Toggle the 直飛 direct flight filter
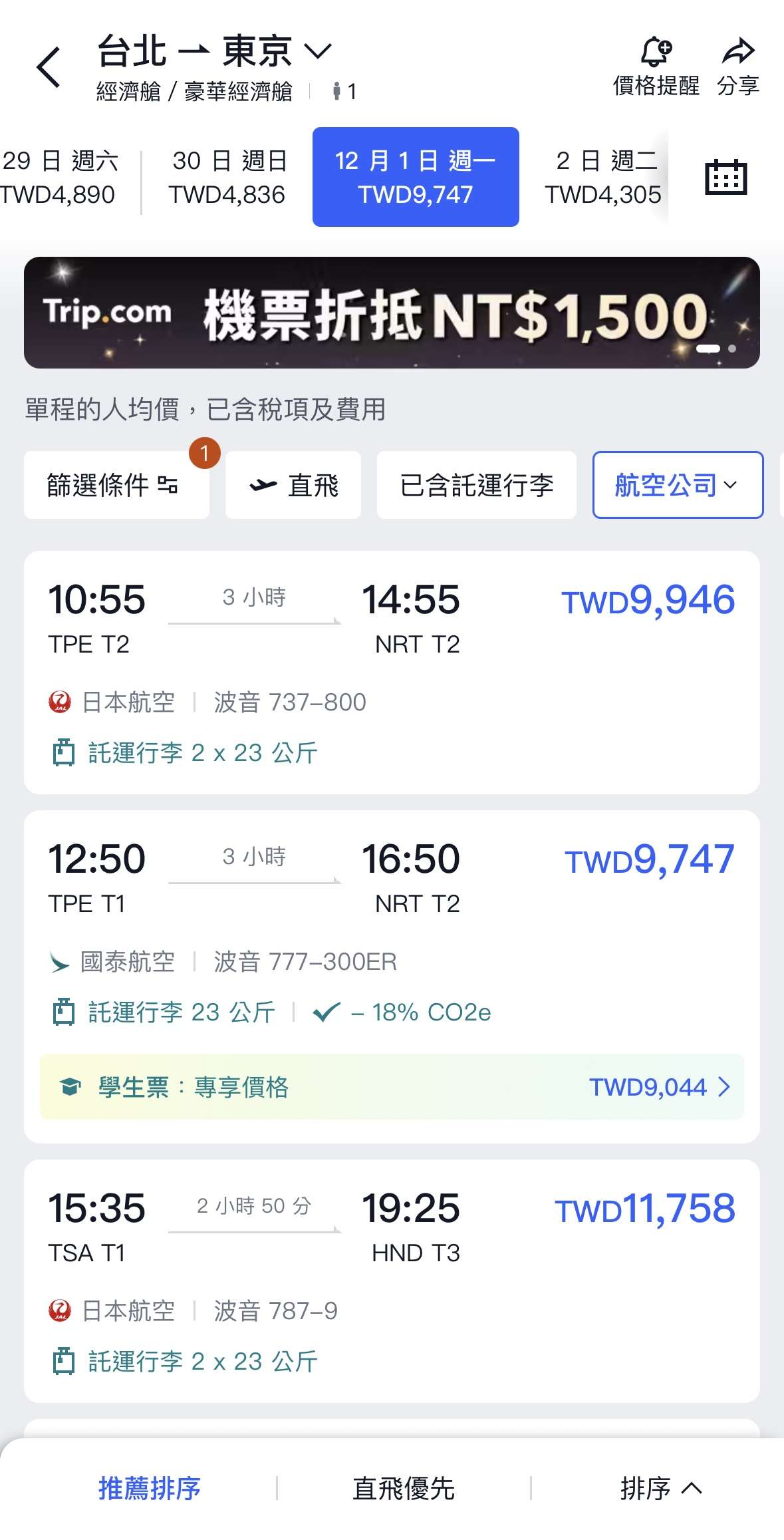This screenshot has width=784, height=1540. tap(293, 485)
